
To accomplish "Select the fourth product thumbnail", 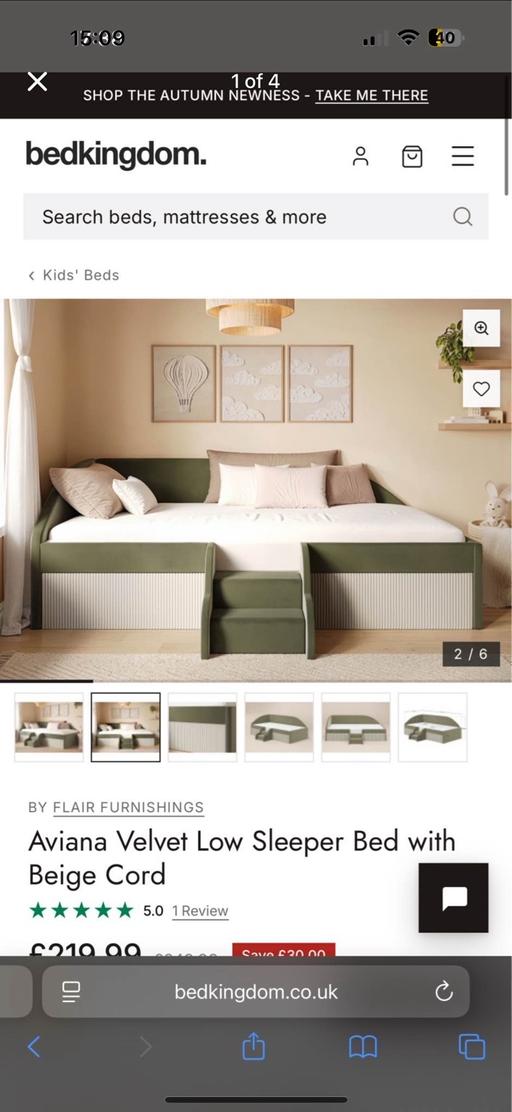I will [279, 728].
